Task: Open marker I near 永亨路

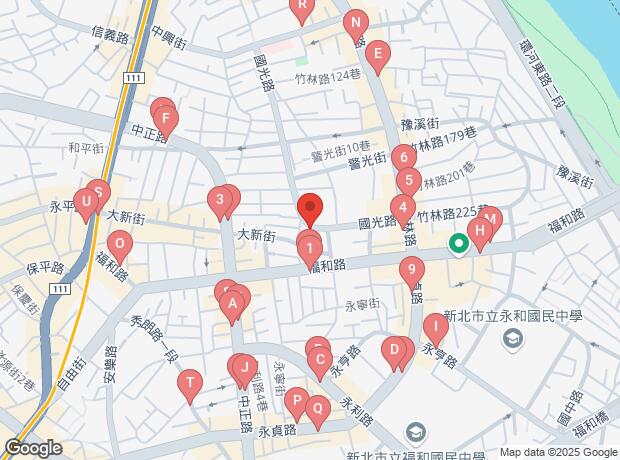Action: [434, 325]
